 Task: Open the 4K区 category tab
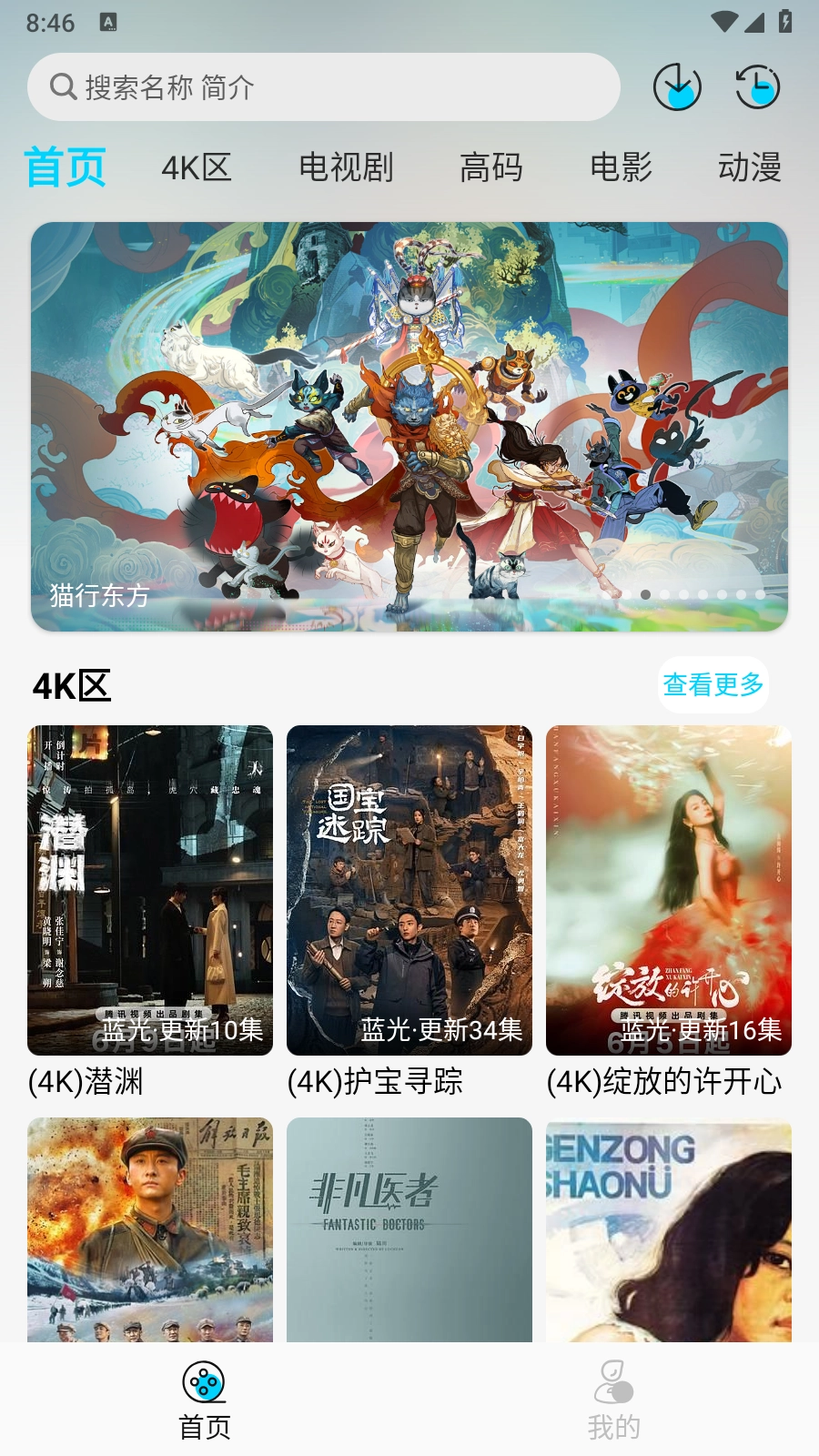[197, 168]
